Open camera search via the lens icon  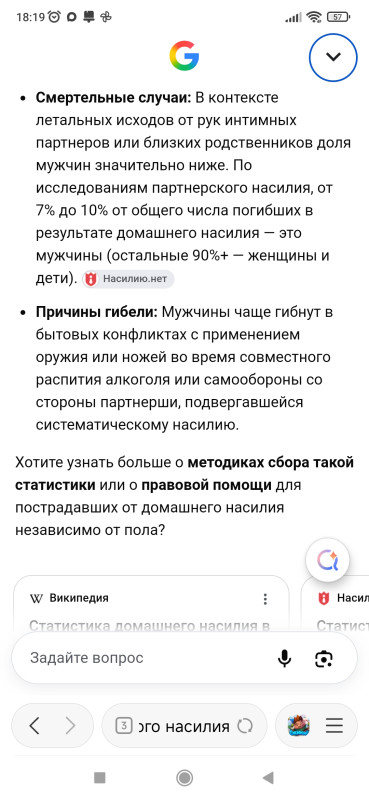click(x=324, y=659)
